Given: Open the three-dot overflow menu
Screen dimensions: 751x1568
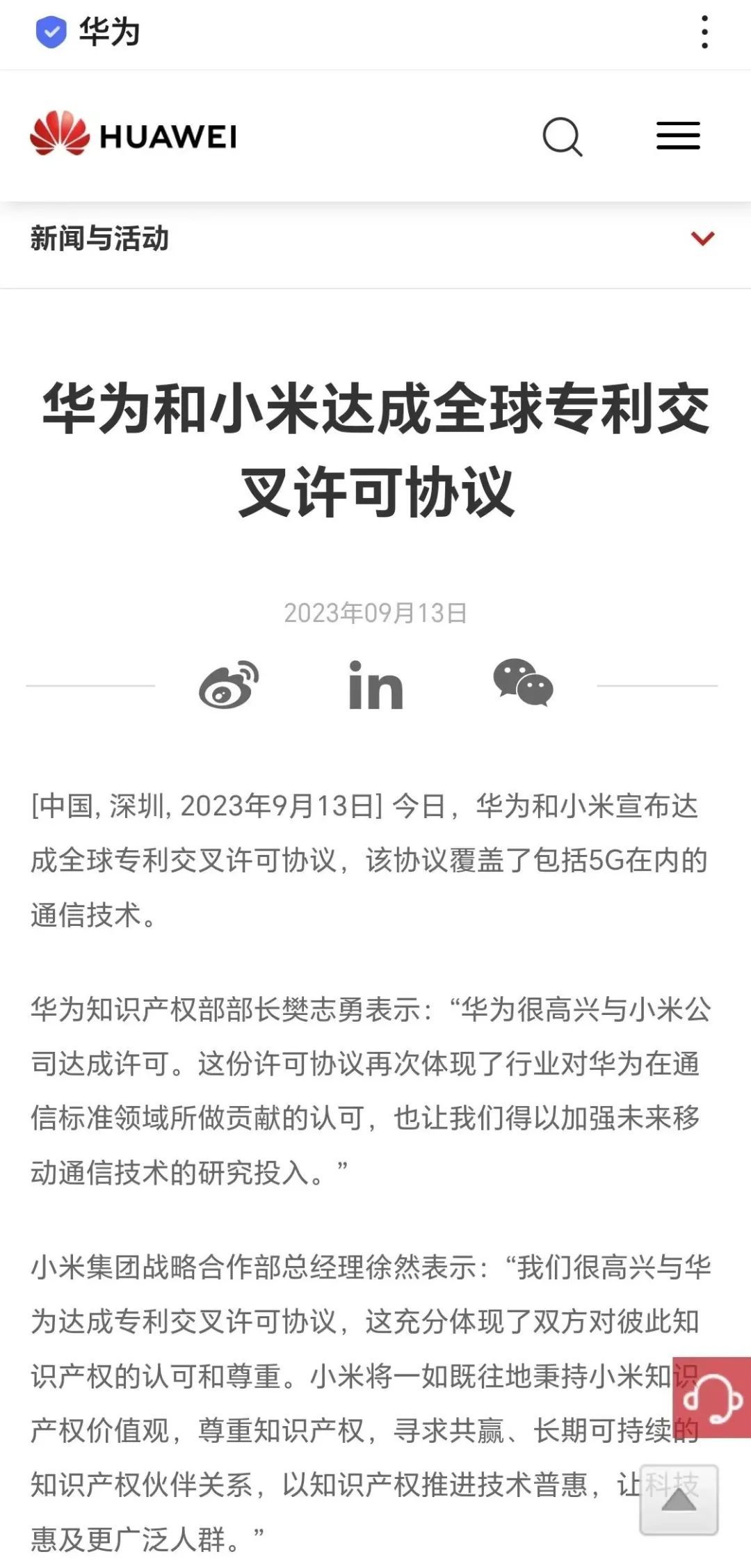Looking at the screenshot, I should point(704,33).
